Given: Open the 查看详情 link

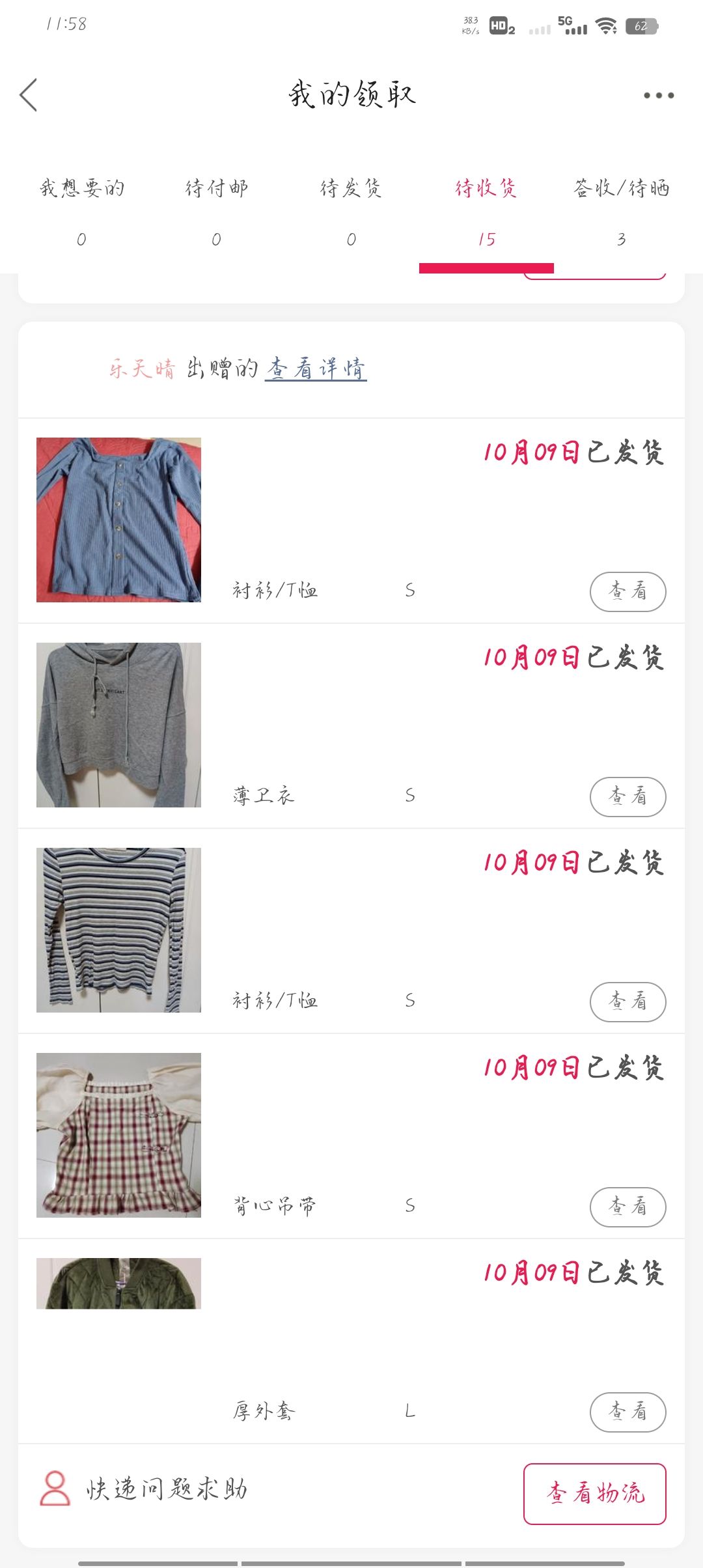Looking at the screenshot, I should 316,369.
